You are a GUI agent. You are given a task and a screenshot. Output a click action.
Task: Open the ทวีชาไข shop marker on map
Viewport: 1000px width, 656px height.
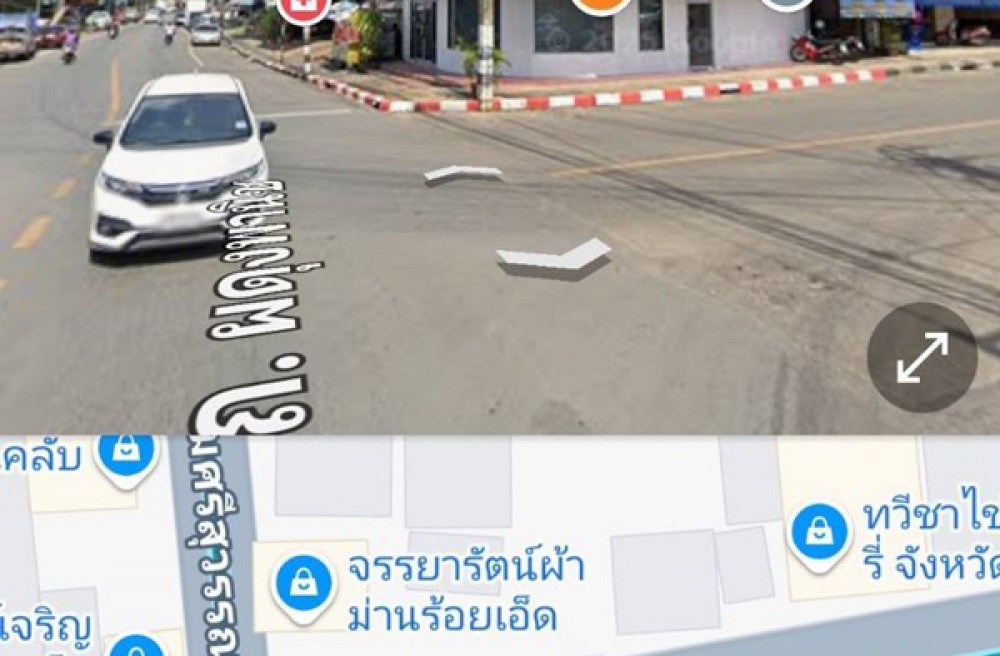[820, 535]
